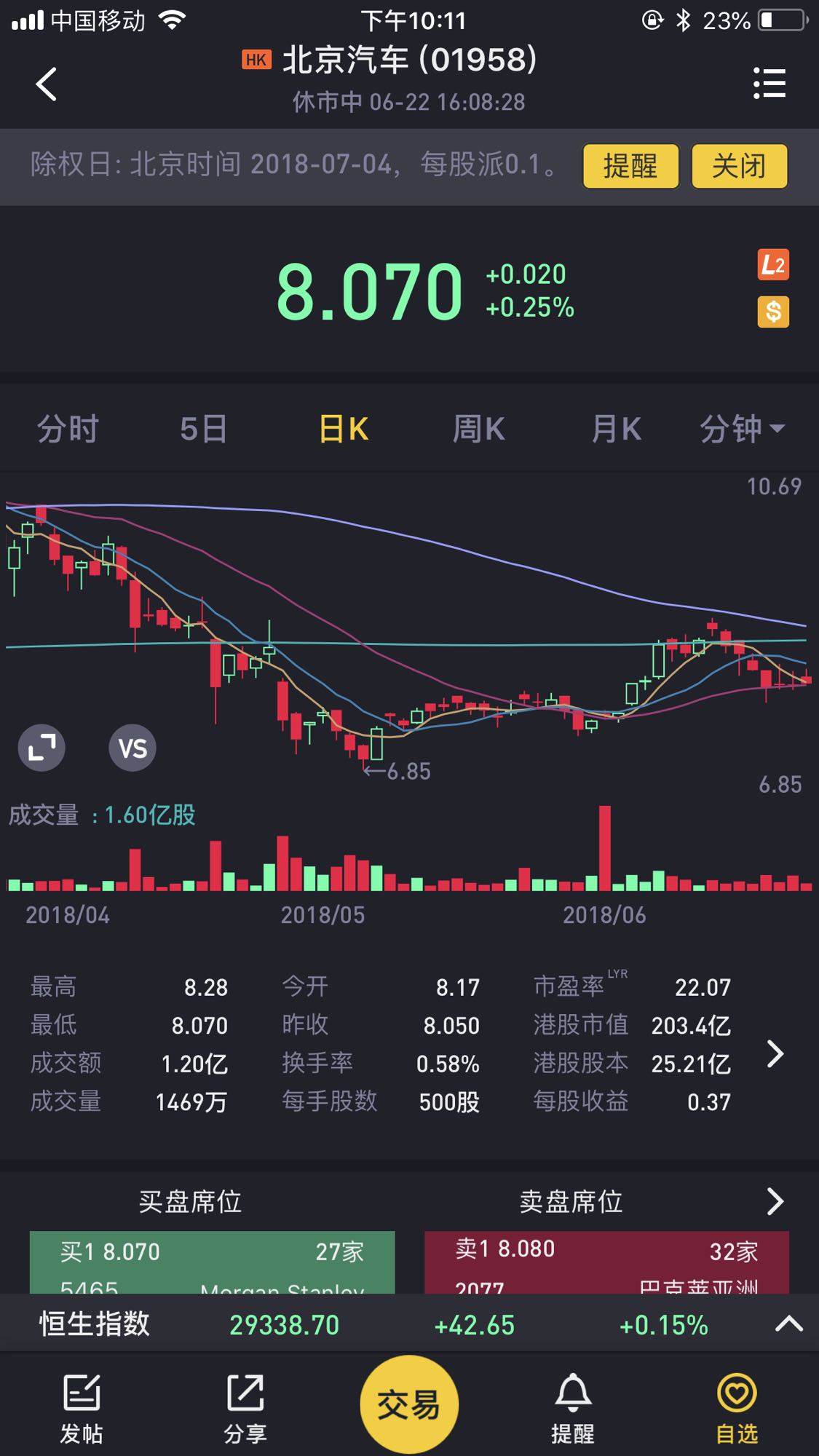
Task: Open the list menu icon at top right
Action: coord(769,83)
